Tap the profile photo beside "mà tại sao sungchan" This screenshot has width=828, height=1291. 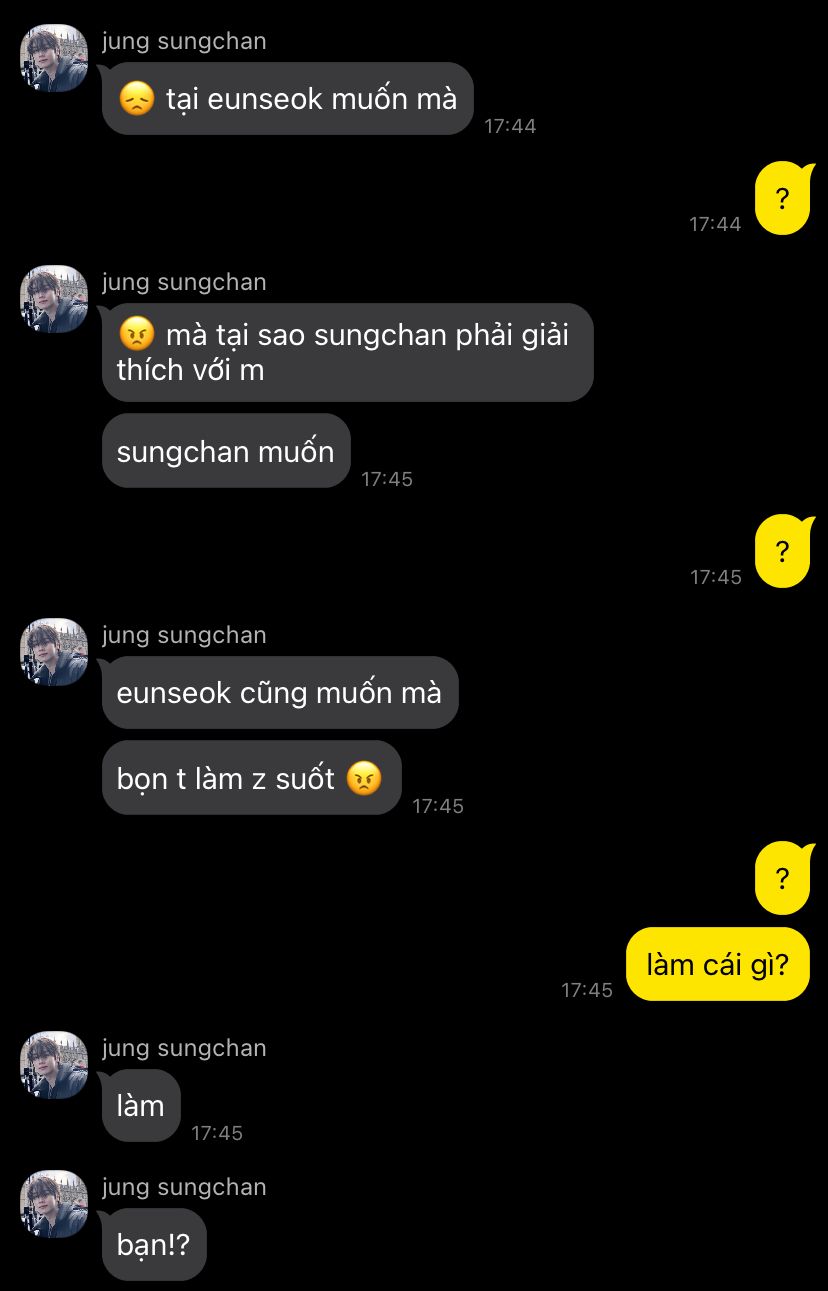tap(54, 299)
